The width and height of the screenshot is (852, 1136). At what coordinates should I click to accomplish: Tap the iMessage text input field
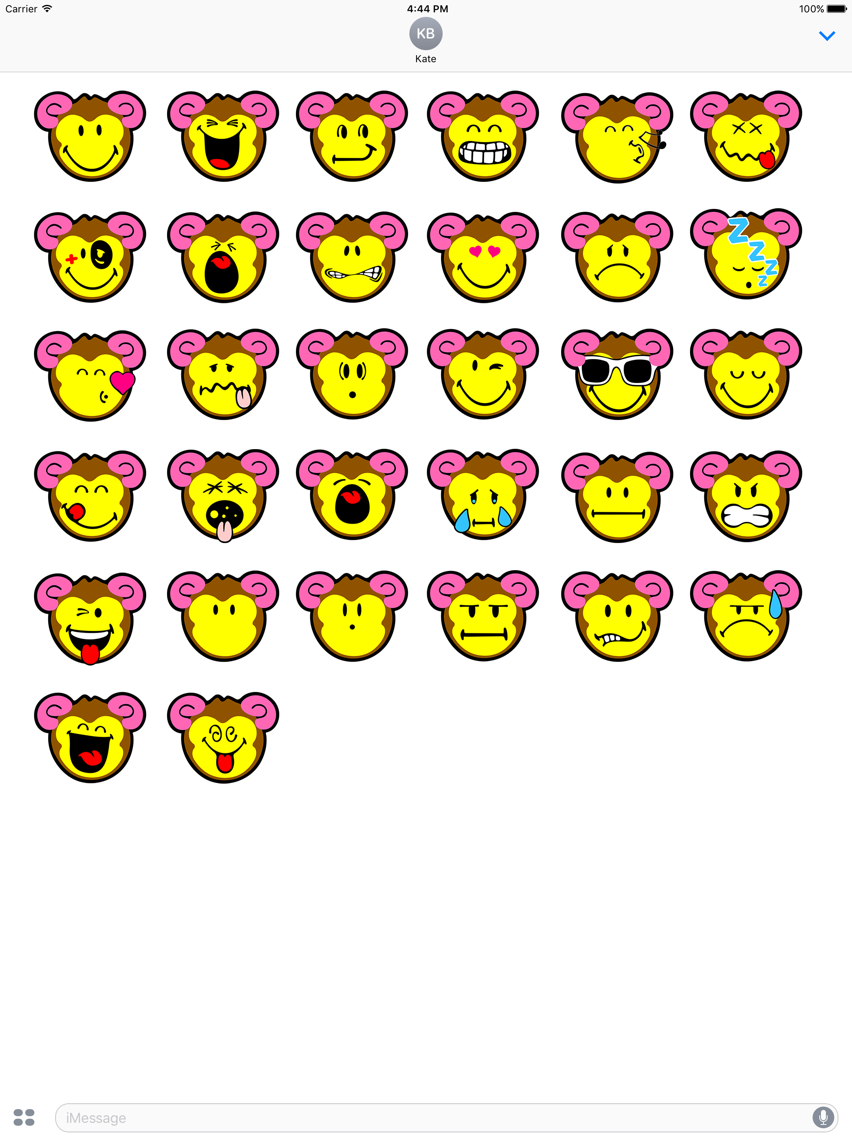(x=440, y=1118)
